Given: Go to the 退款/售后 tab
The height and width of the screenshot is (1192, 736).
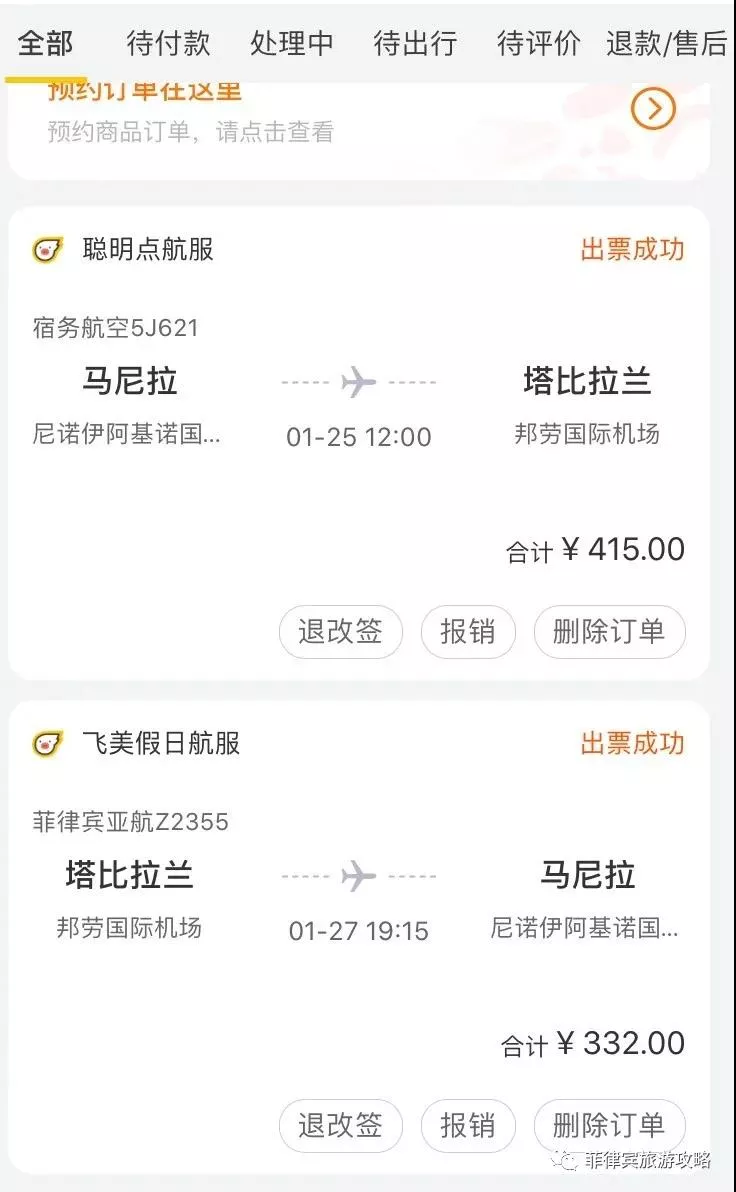Looking at the screenshot, I should (x=667, y=44).
